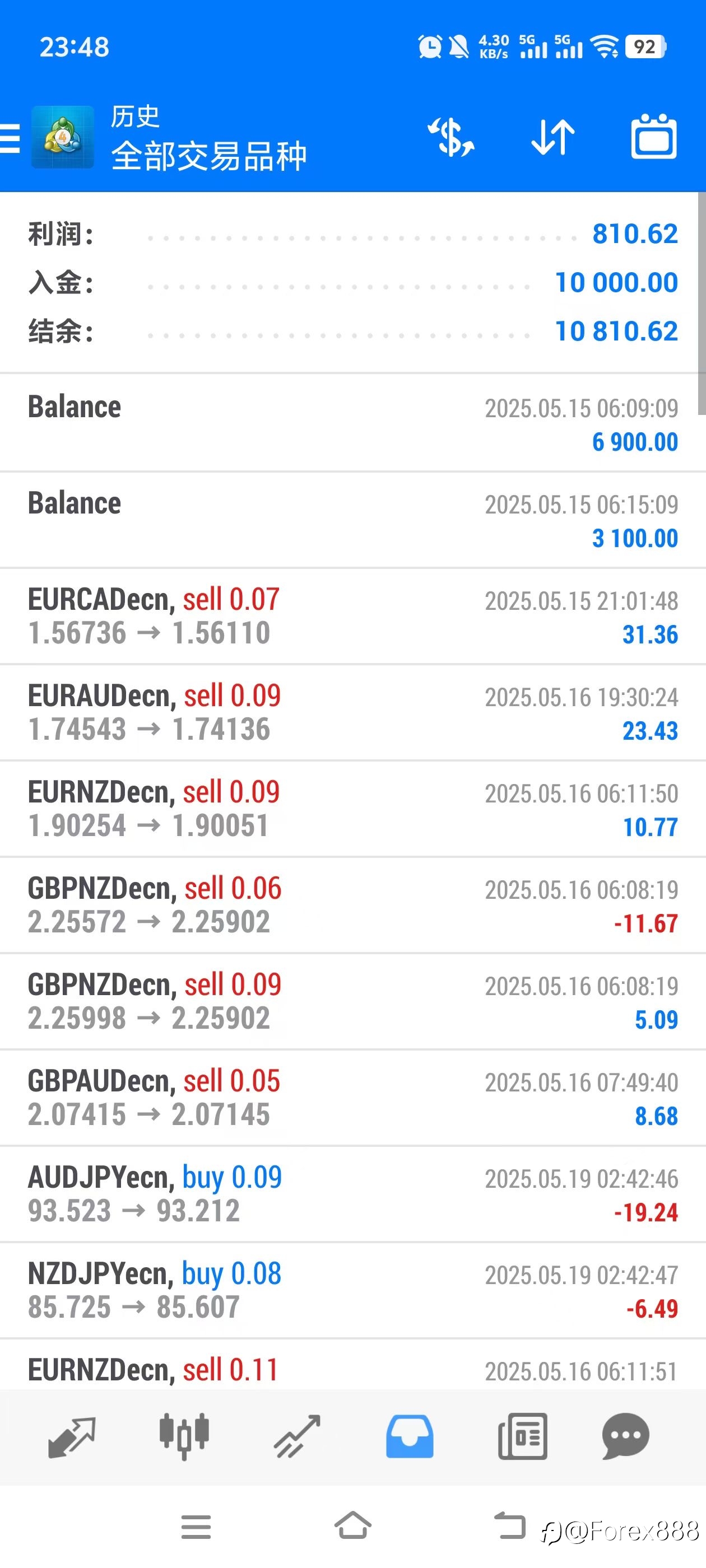This screenshot has height=1568, width=706.
Task: Switch to the candlestick Chart tab
Action: [184, 1436]
